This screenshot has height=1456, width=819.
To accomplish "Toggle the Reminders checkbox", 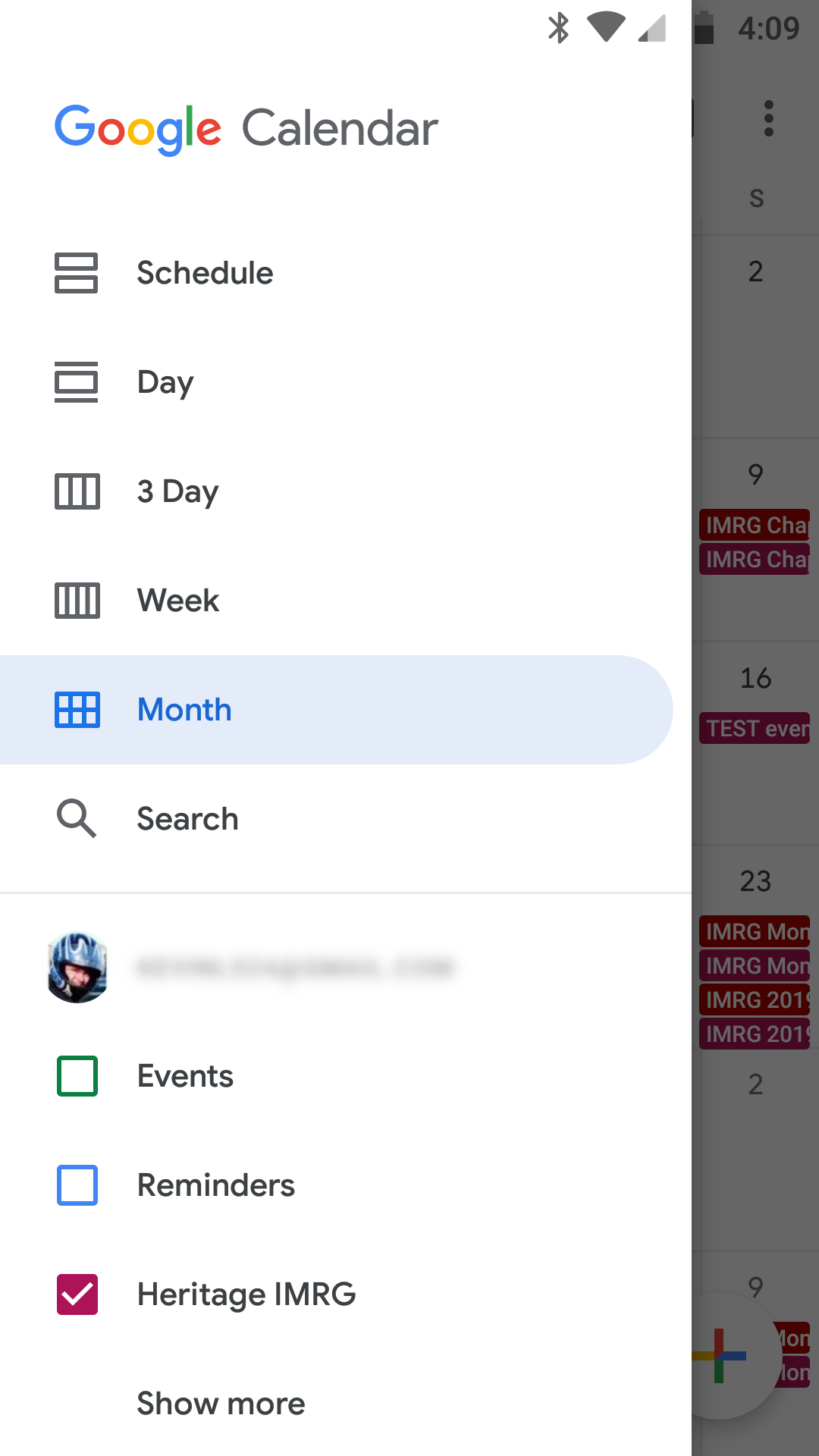I will (x=77, y=1185).
